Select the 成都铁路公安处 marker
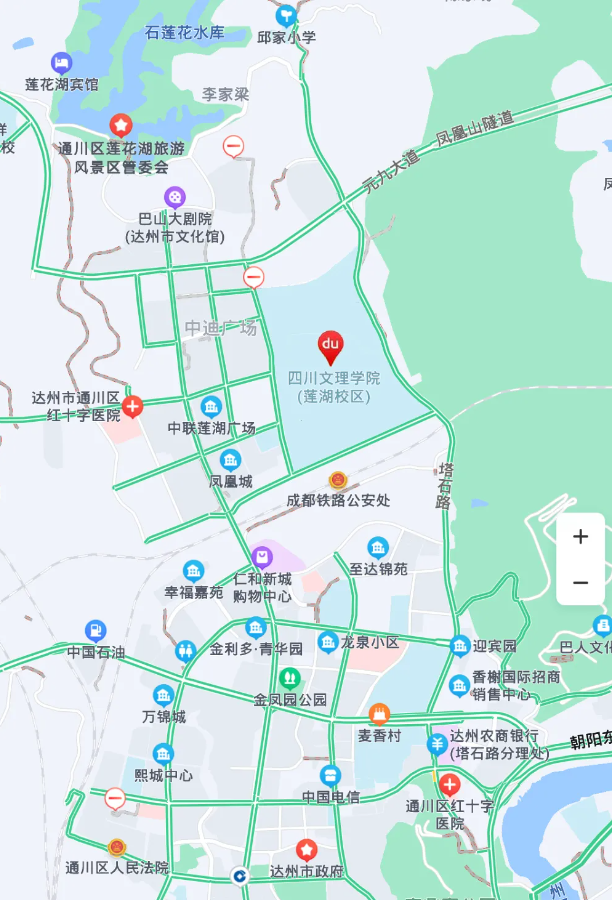The width and height of the screenshot is (612, 900). point(338,480)
